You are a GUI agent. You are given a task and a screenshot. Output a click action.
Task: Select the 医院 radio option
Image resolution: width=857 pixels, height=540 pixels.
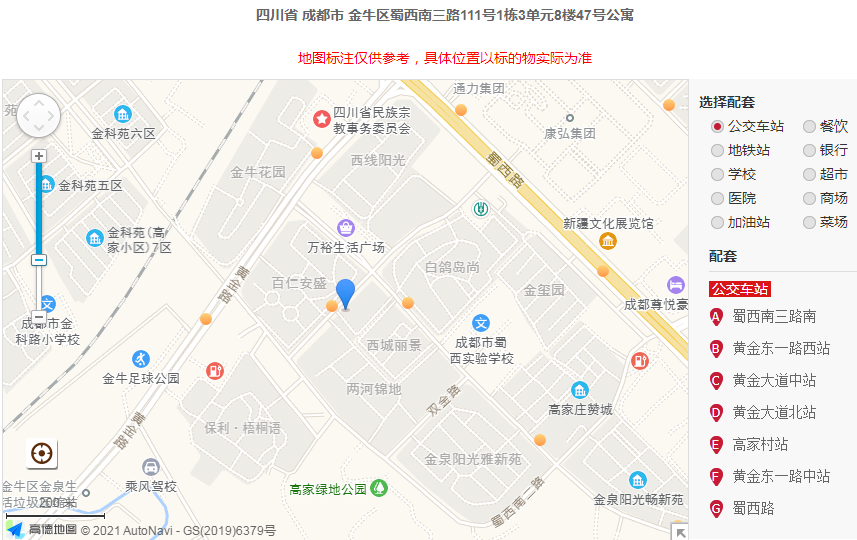pyautogui.click(x=717, y=199)
